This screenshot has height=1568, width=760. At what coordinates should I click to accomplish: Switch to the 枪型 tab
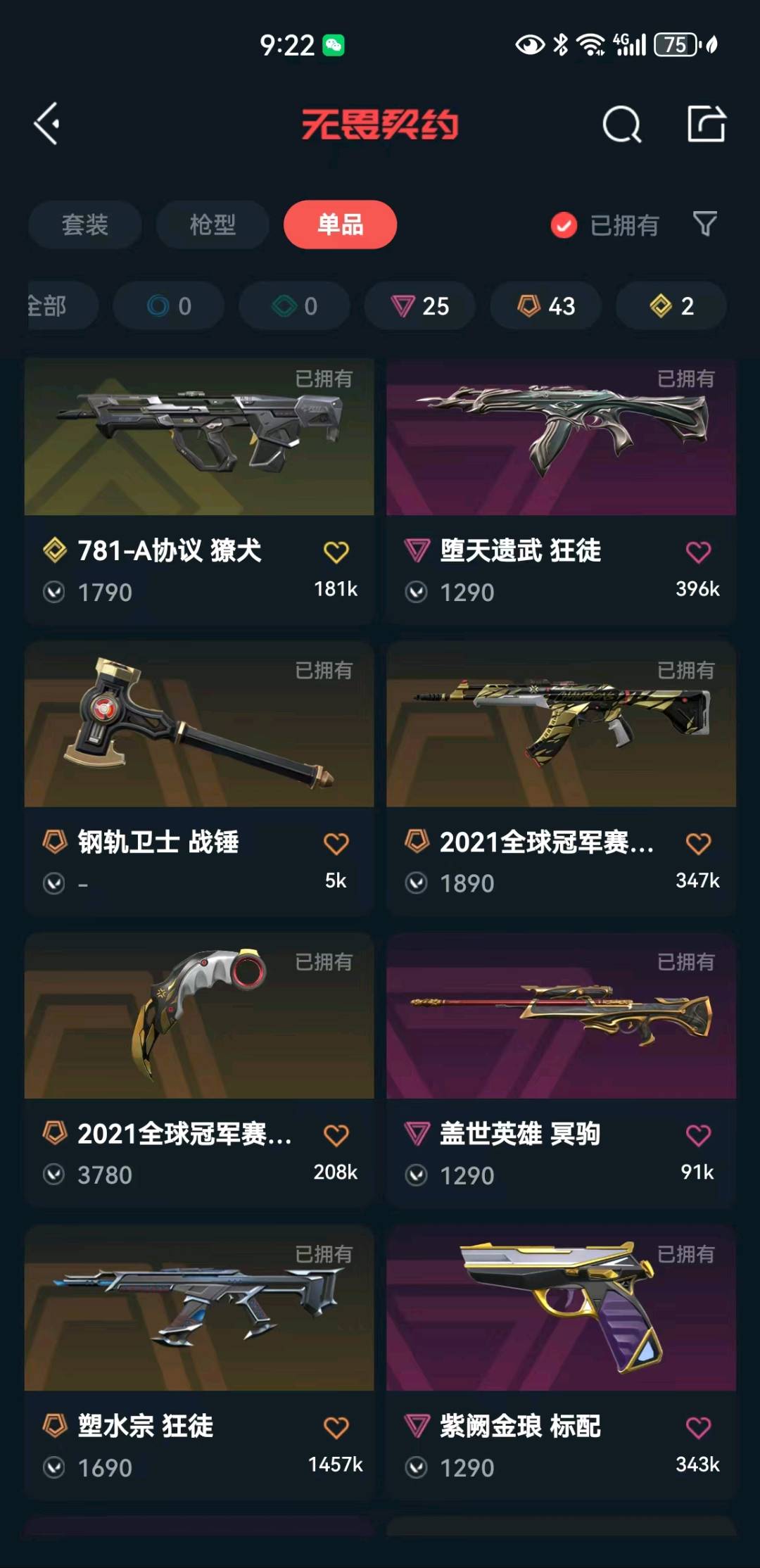[213, 225]
